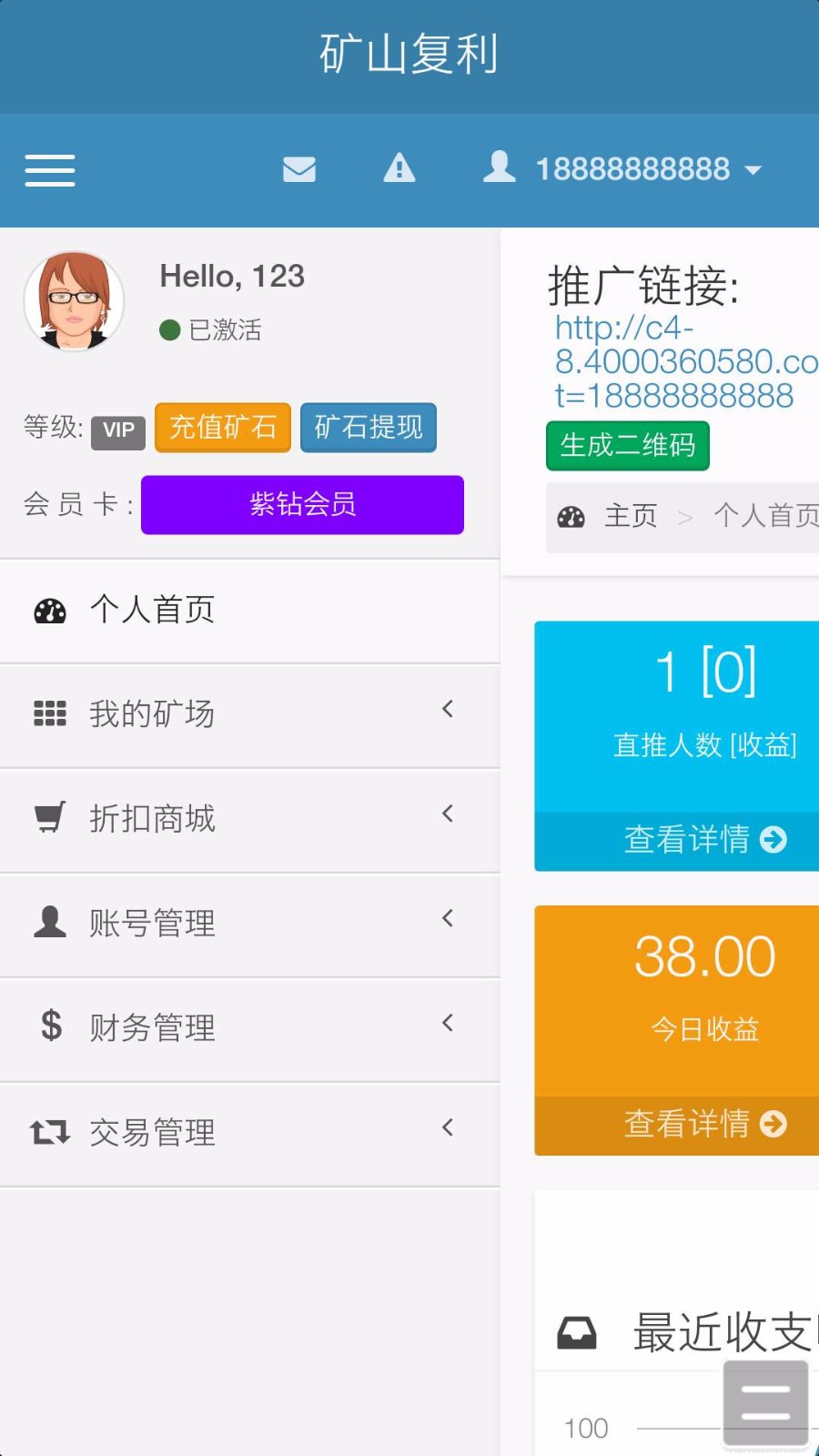Open the messages envelope icon
819x1456 pixels.
(298, 169)
